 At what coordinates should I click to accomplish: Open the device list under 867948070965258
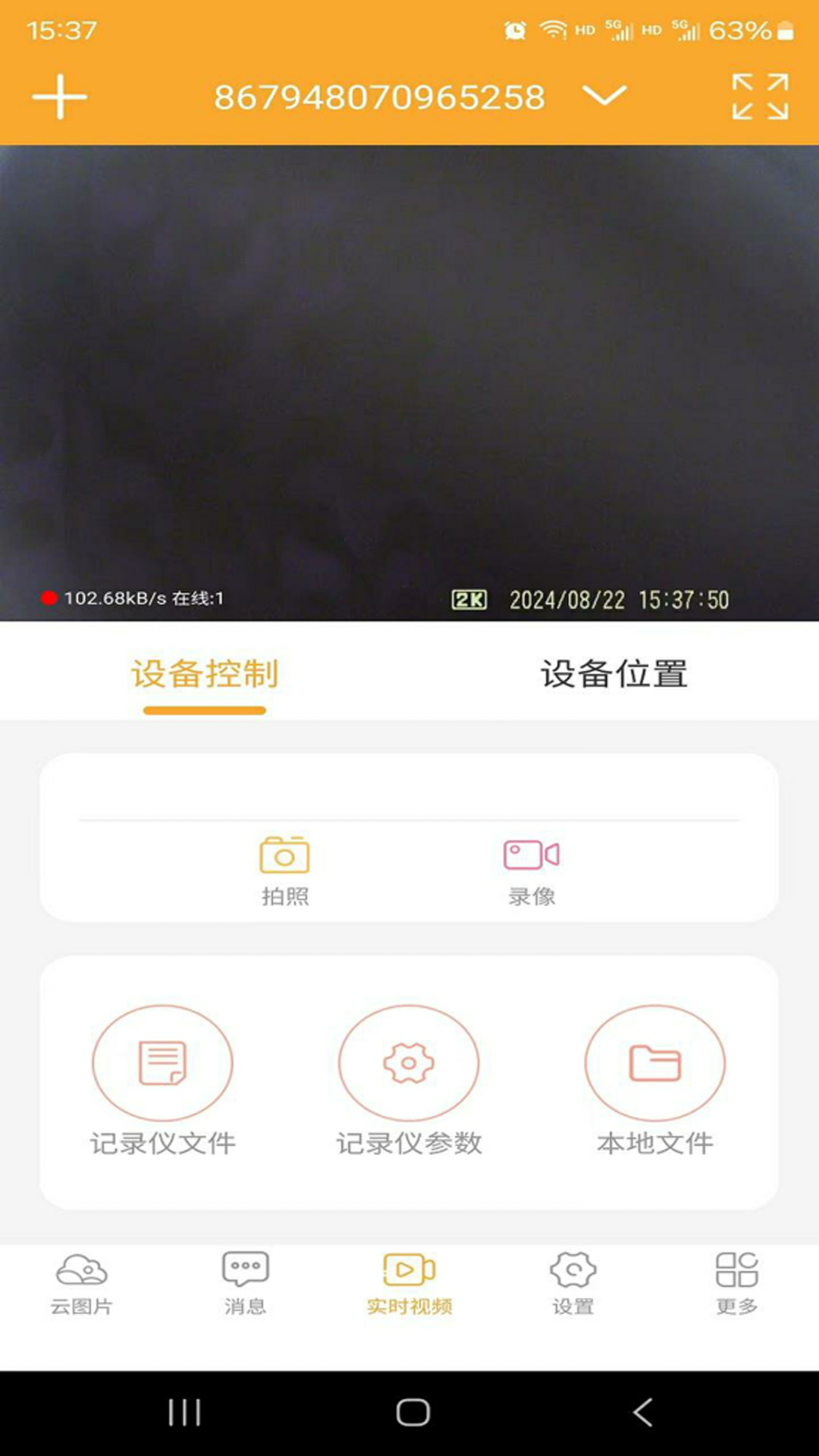click(379, 97)
